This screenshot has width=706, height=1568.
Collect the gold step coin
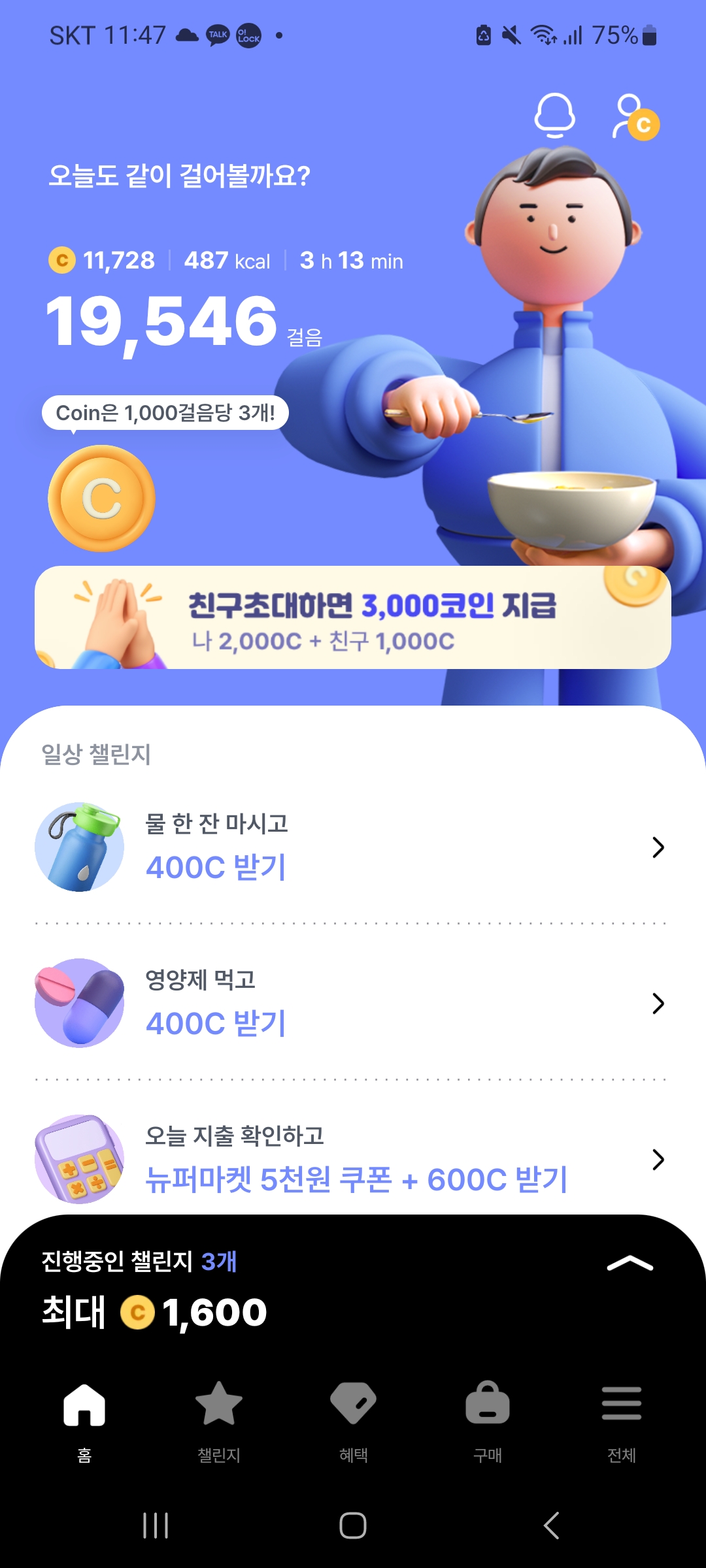coord(101,498)
